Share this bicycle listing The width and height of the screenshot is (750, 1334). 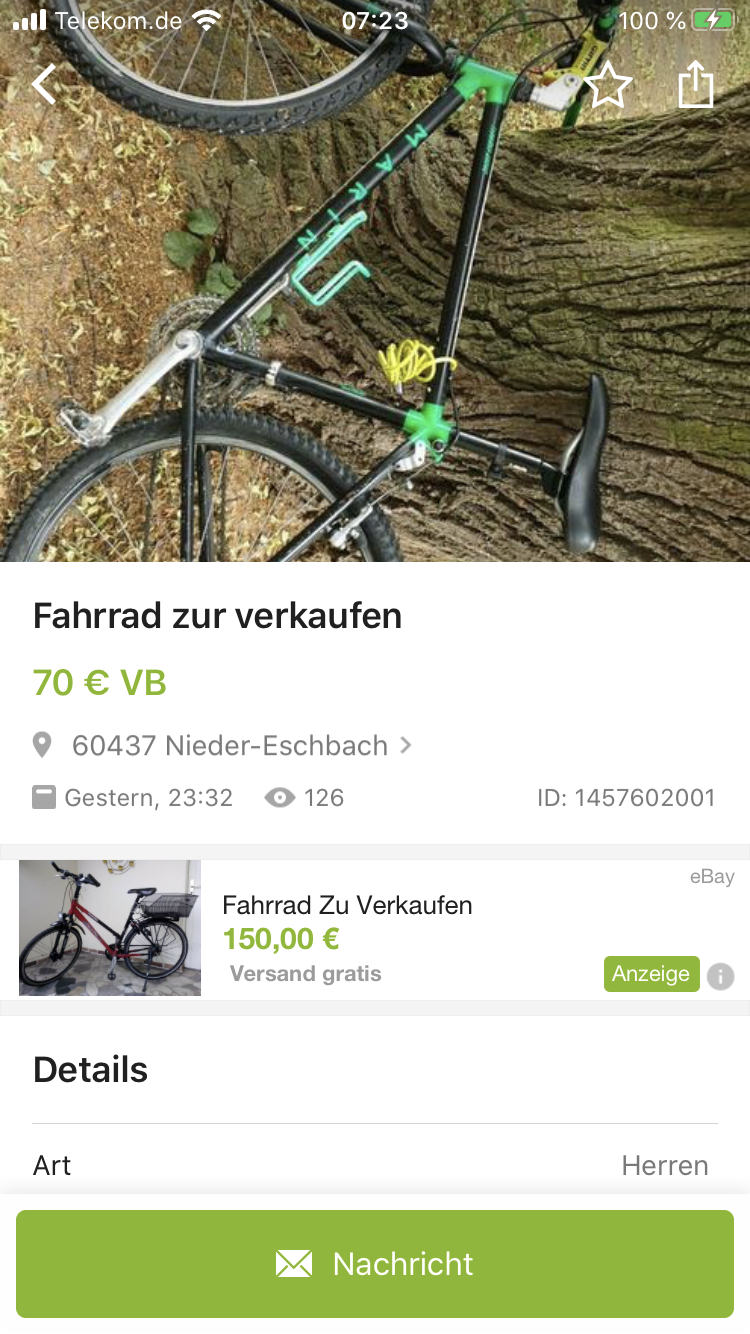tap(696, 85)
